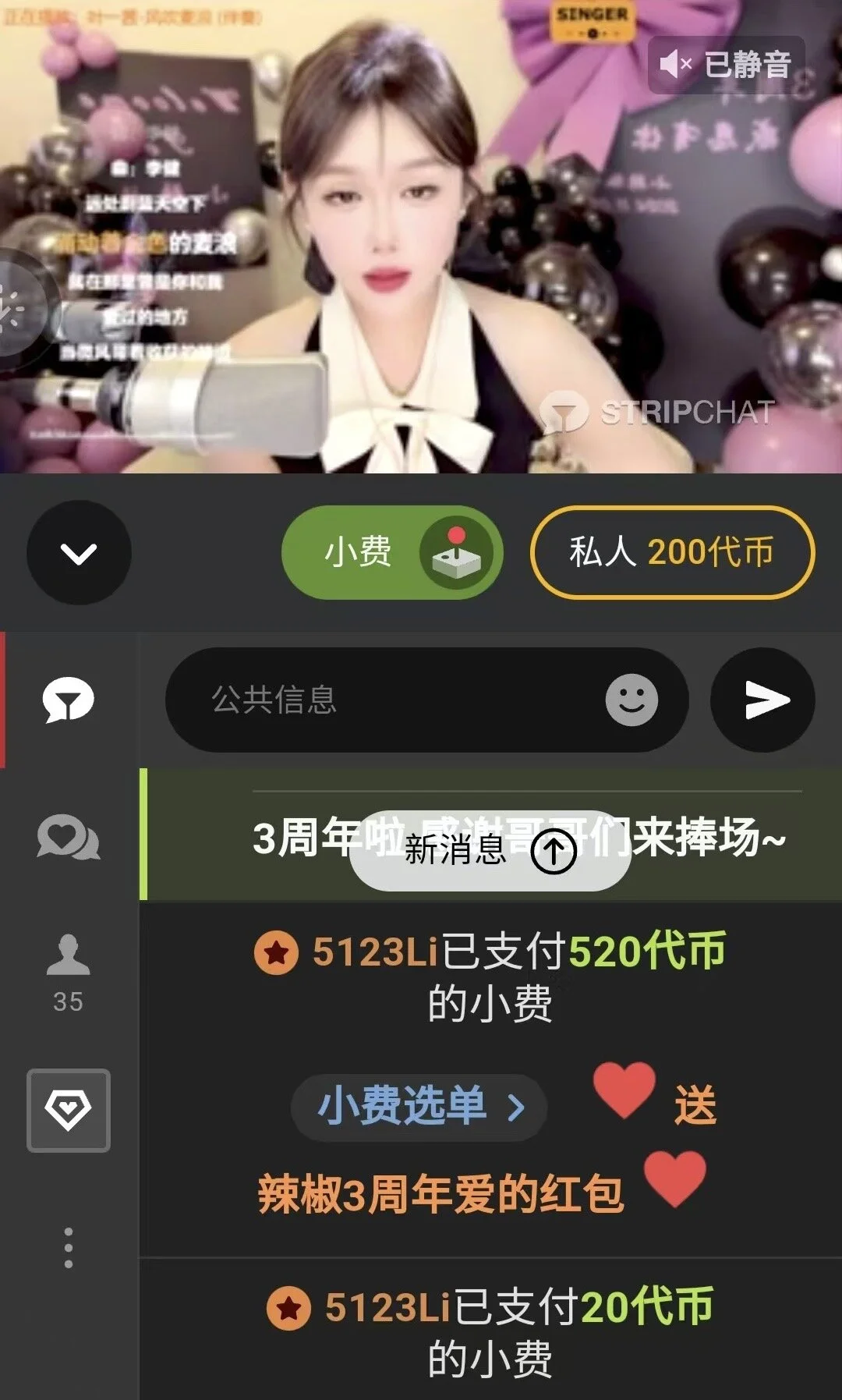Open the diamond heart fan club tab
The width and height of the screenshot is (842, 1400).
[x=69, y=1110]
